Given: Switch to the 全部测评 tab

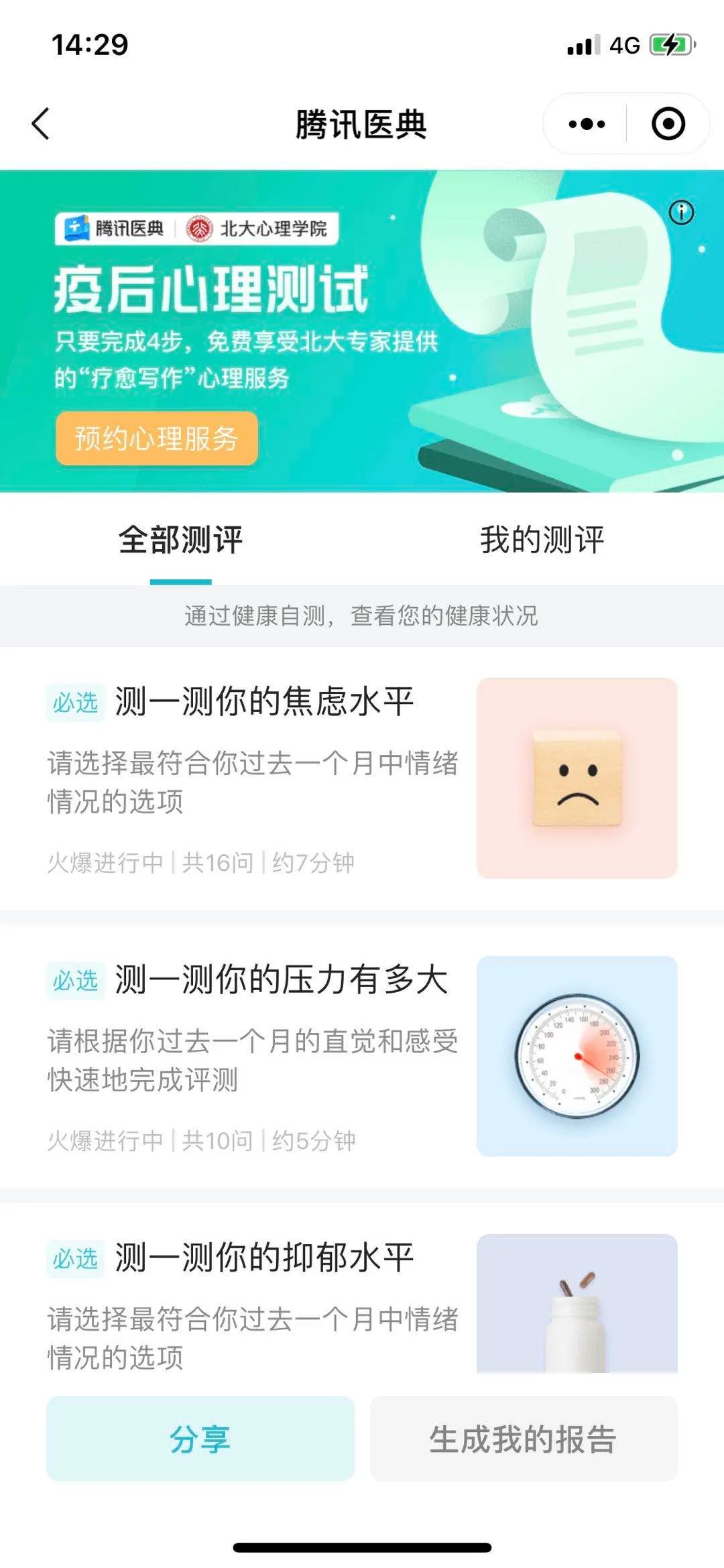Looking at the screenshot, I should click(180, 540).
